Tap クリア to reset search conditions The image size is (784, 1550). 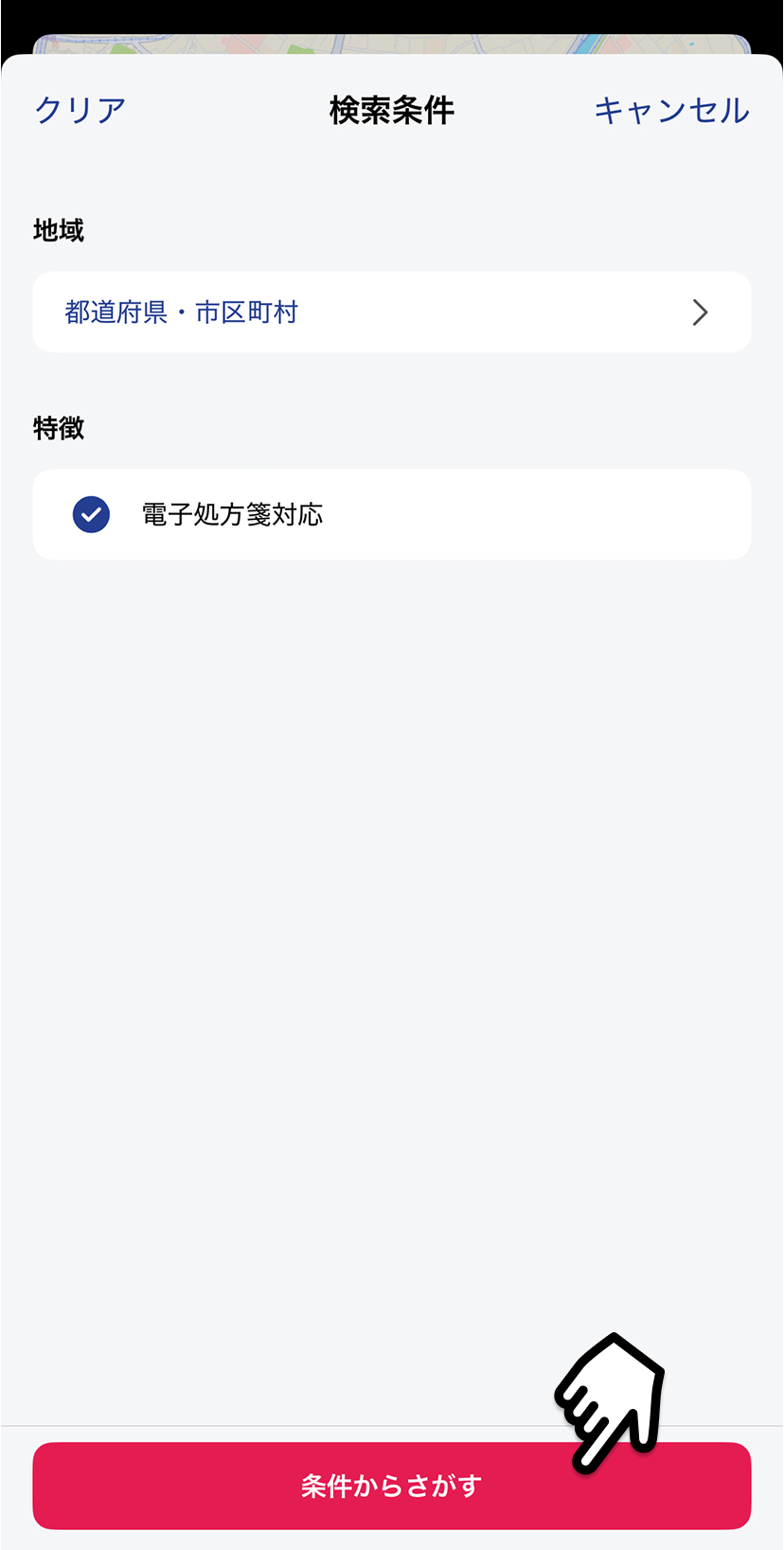click(80, 111)
